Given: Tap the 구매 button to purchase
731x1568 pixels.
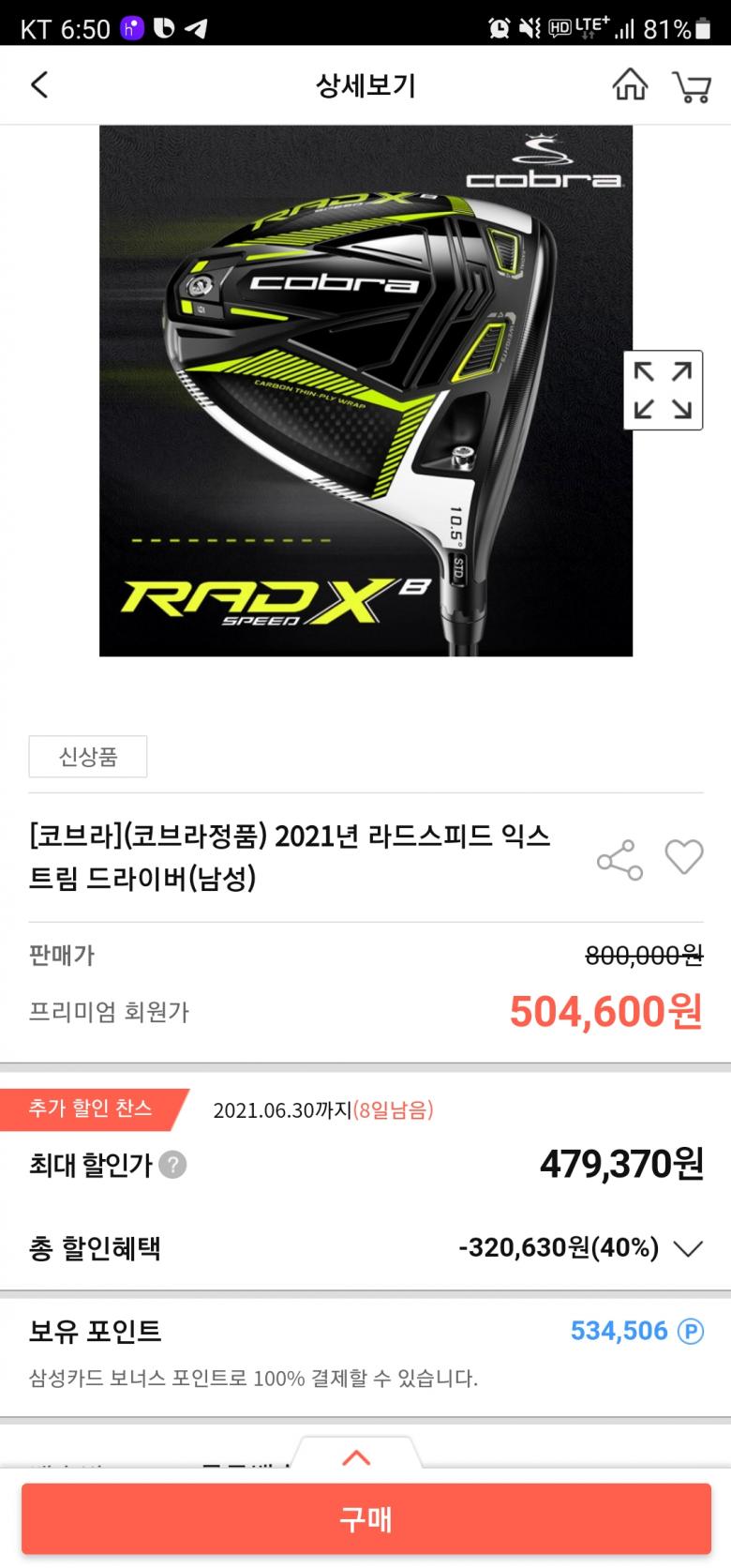Looking at the screenshot, I should click(365, 1518).
